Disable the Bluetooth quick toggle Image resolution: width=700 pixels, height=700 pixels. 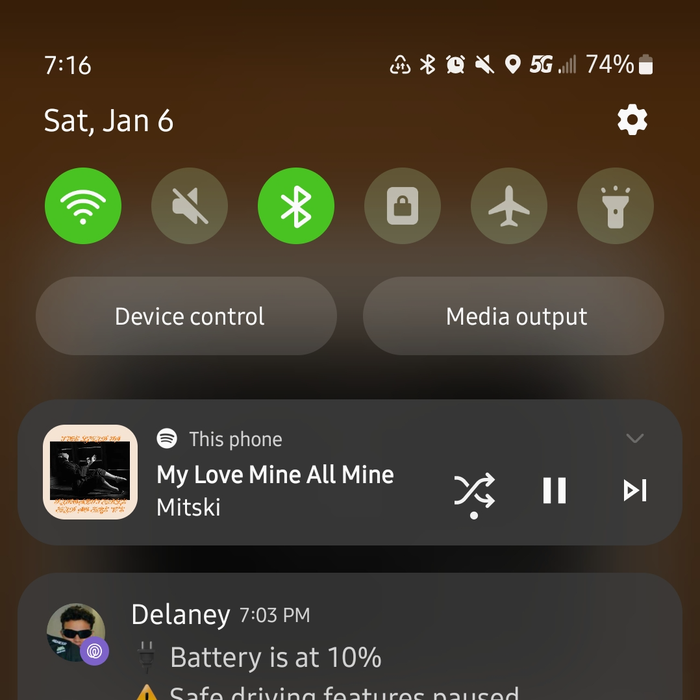click(296, 207)
